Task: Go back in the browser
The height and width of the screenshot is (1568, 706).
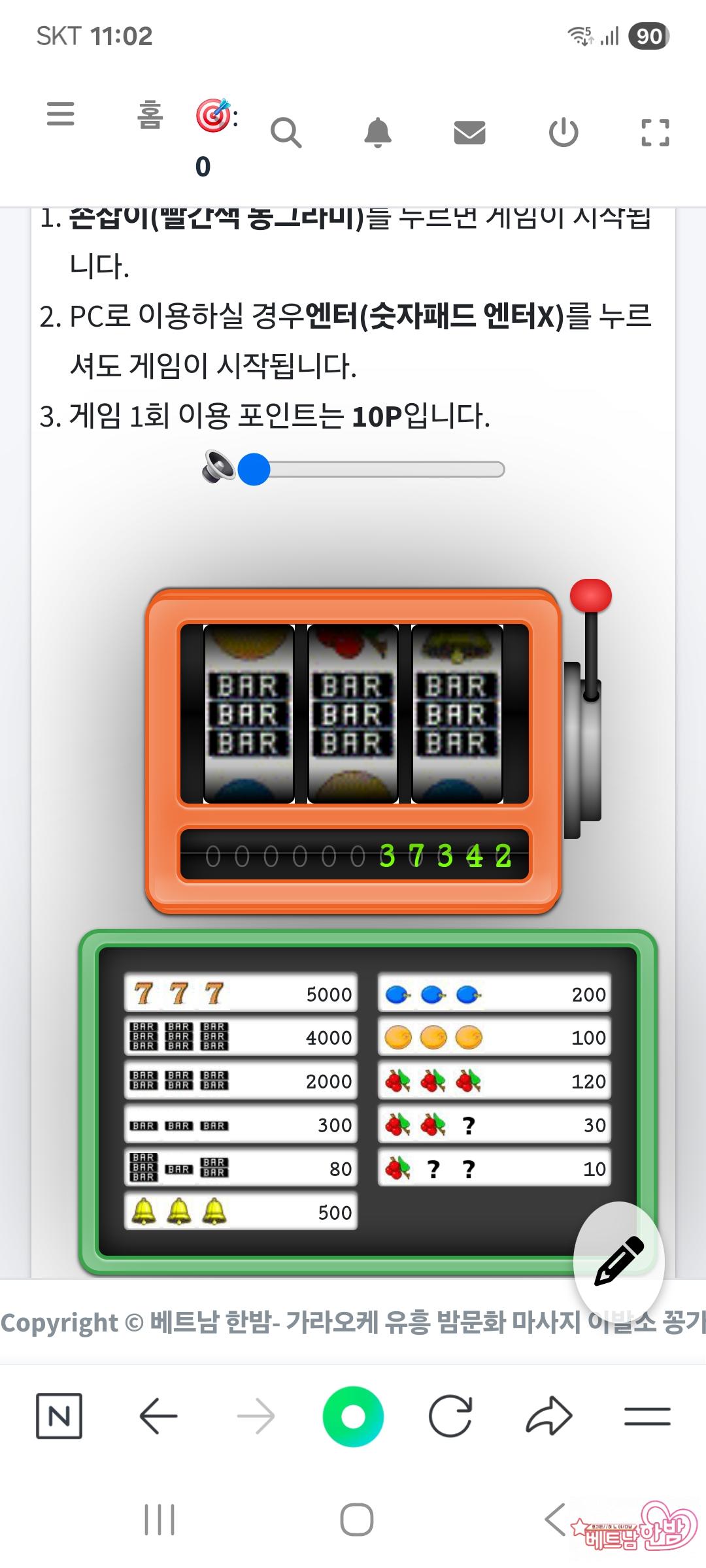Action: click(159, 1416)
